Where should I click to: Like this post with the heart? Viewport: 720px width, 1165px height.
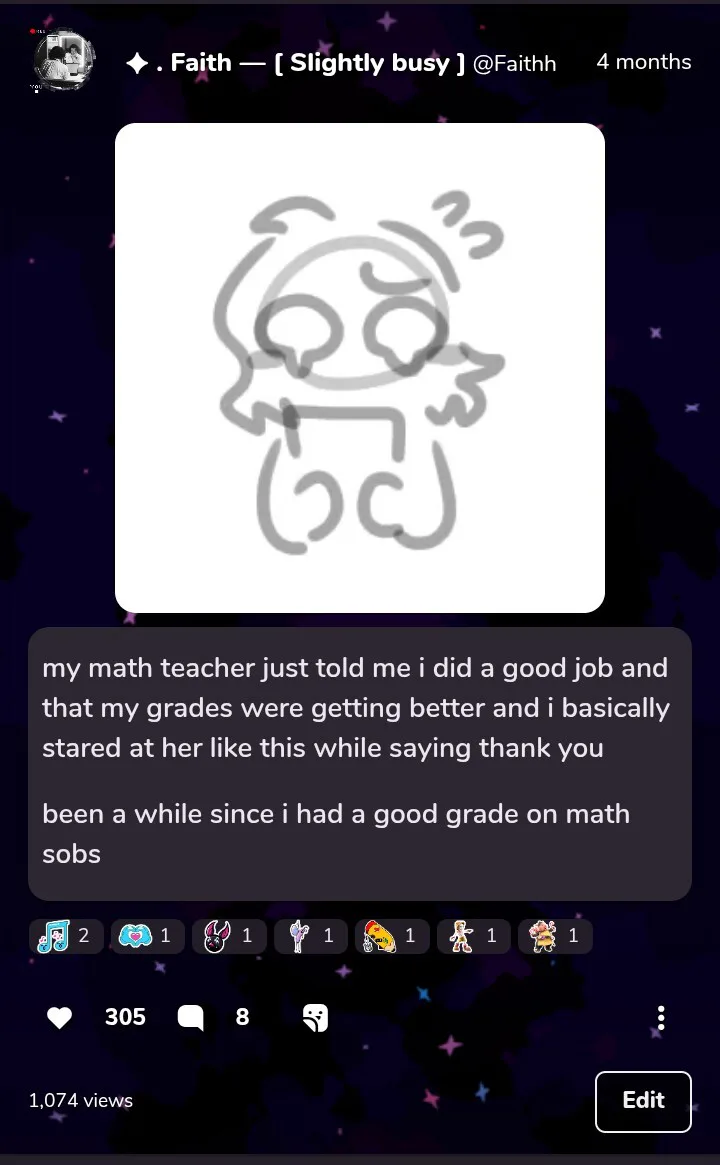[60, 1018]
